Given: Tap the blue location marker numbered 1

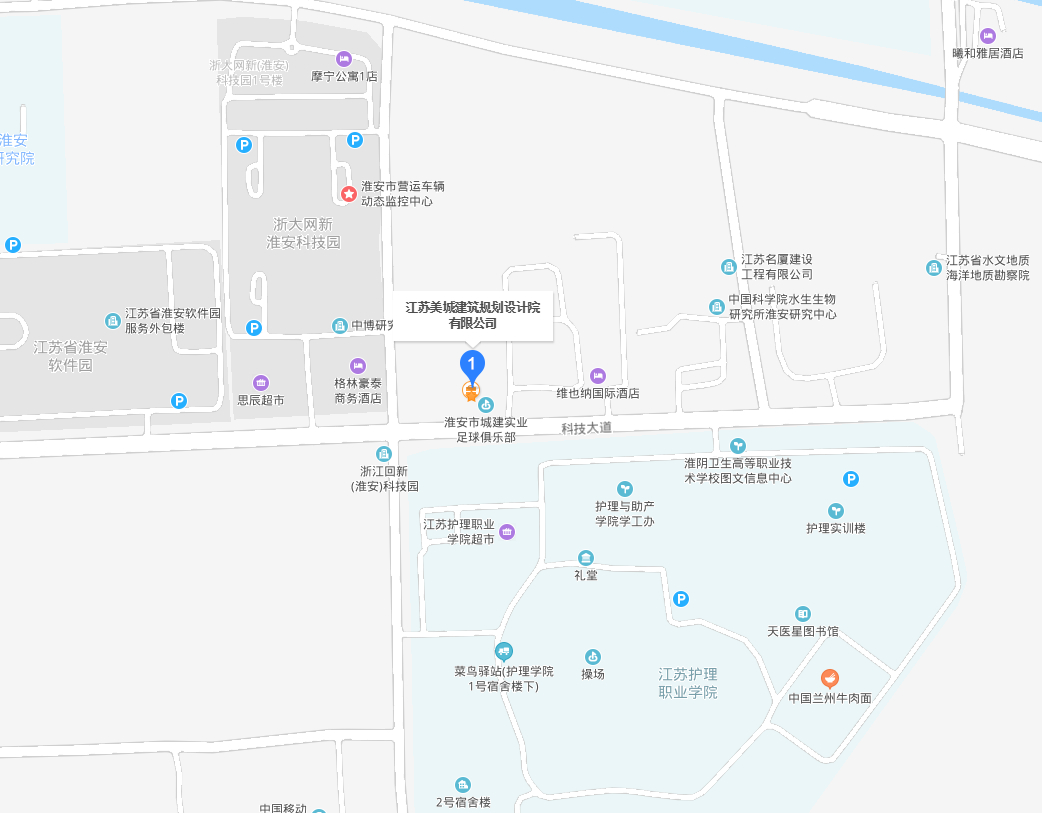Looking at the screenshot, I should [x=472, y=365].
